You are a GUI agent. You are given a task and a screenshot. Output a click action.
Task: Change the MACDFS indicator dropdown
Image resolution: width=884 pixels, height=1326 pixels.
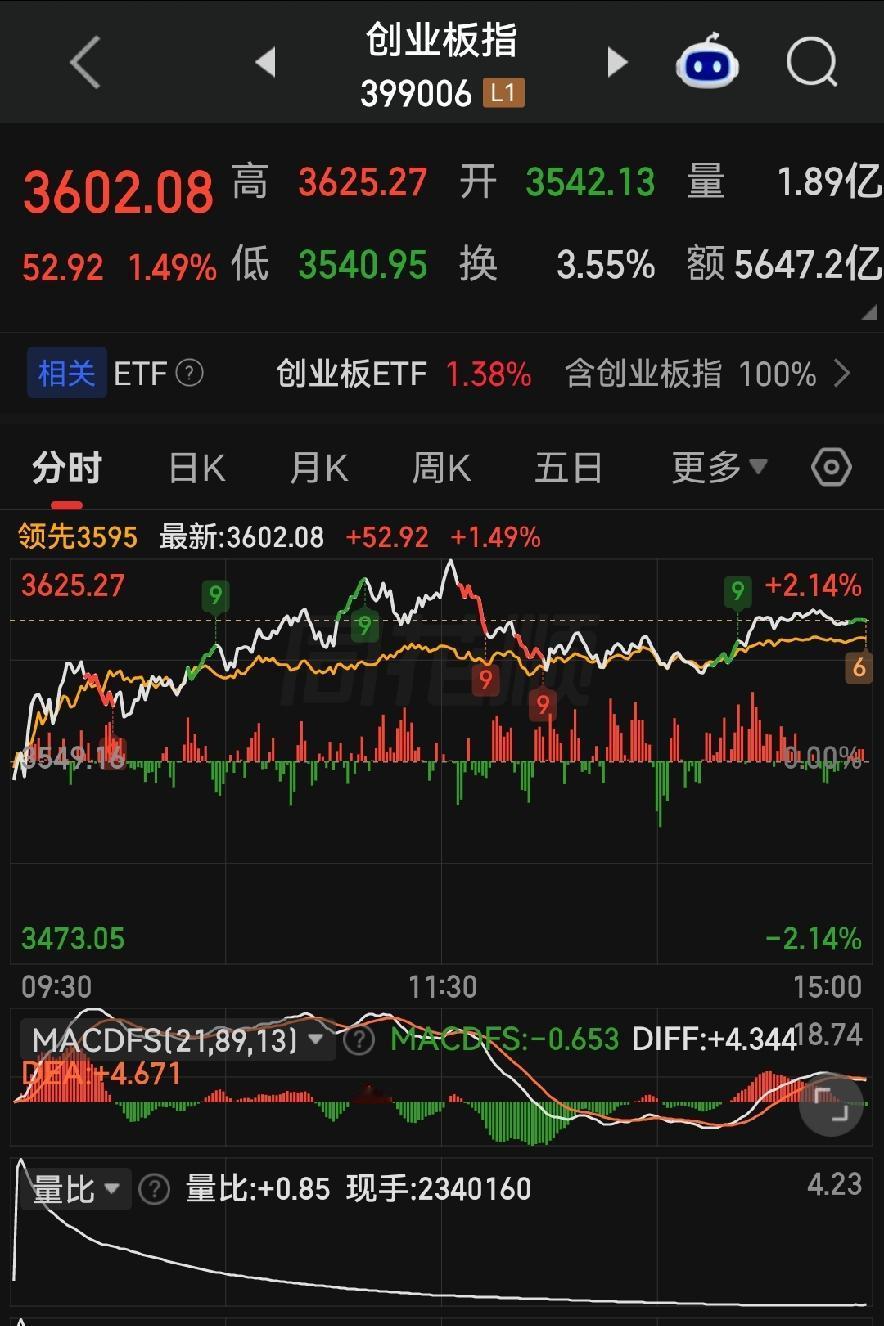coord(178,1040)
